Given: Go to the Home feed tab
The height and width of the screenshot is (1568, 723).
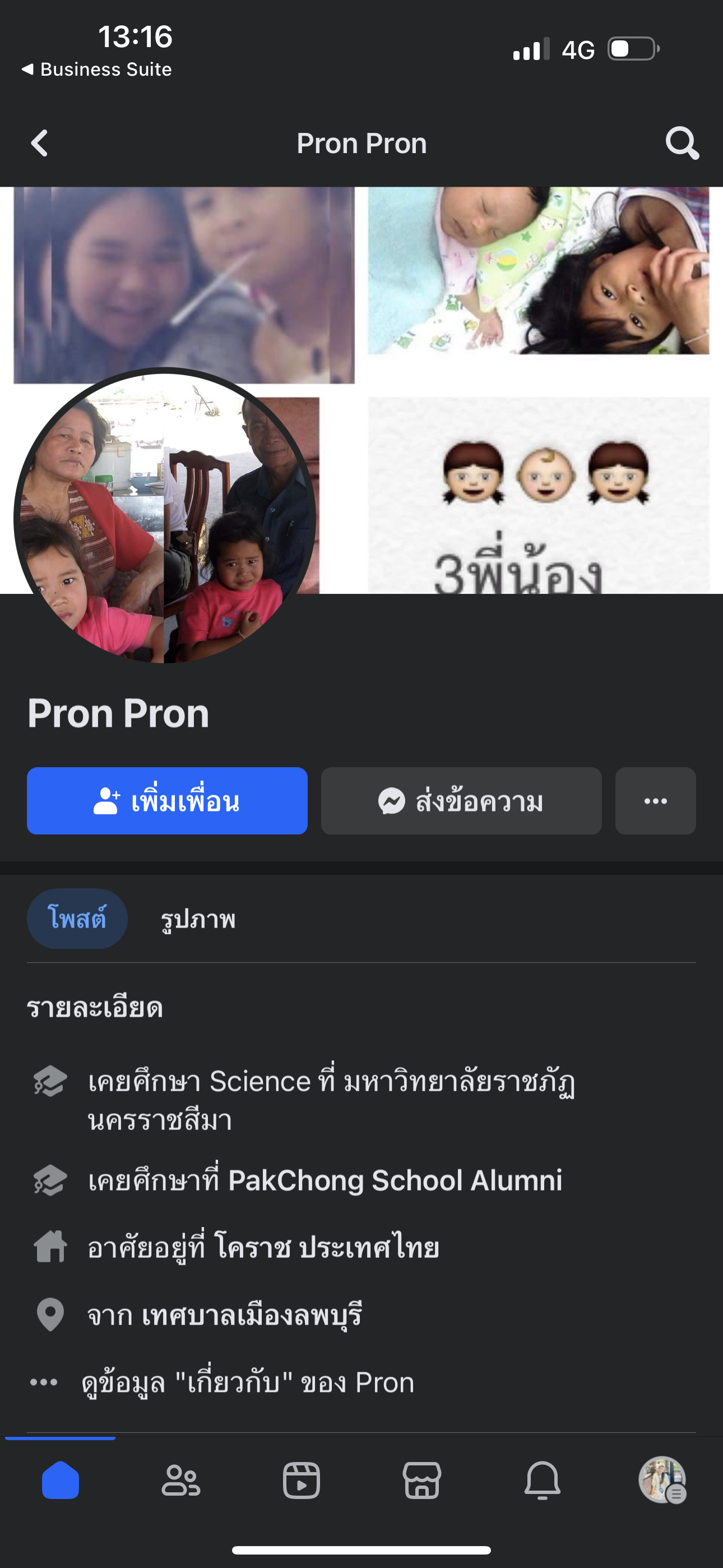Looking at the screenshot, I should click(61, 1480).
